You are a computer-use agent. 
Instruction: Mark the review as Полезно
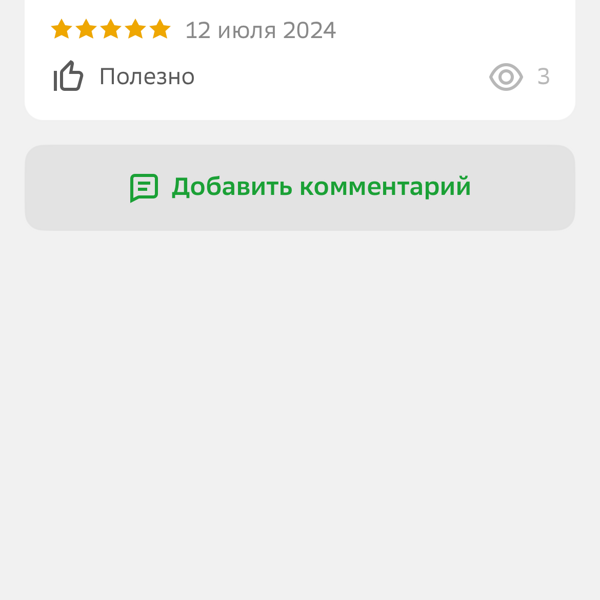[122, 76]
